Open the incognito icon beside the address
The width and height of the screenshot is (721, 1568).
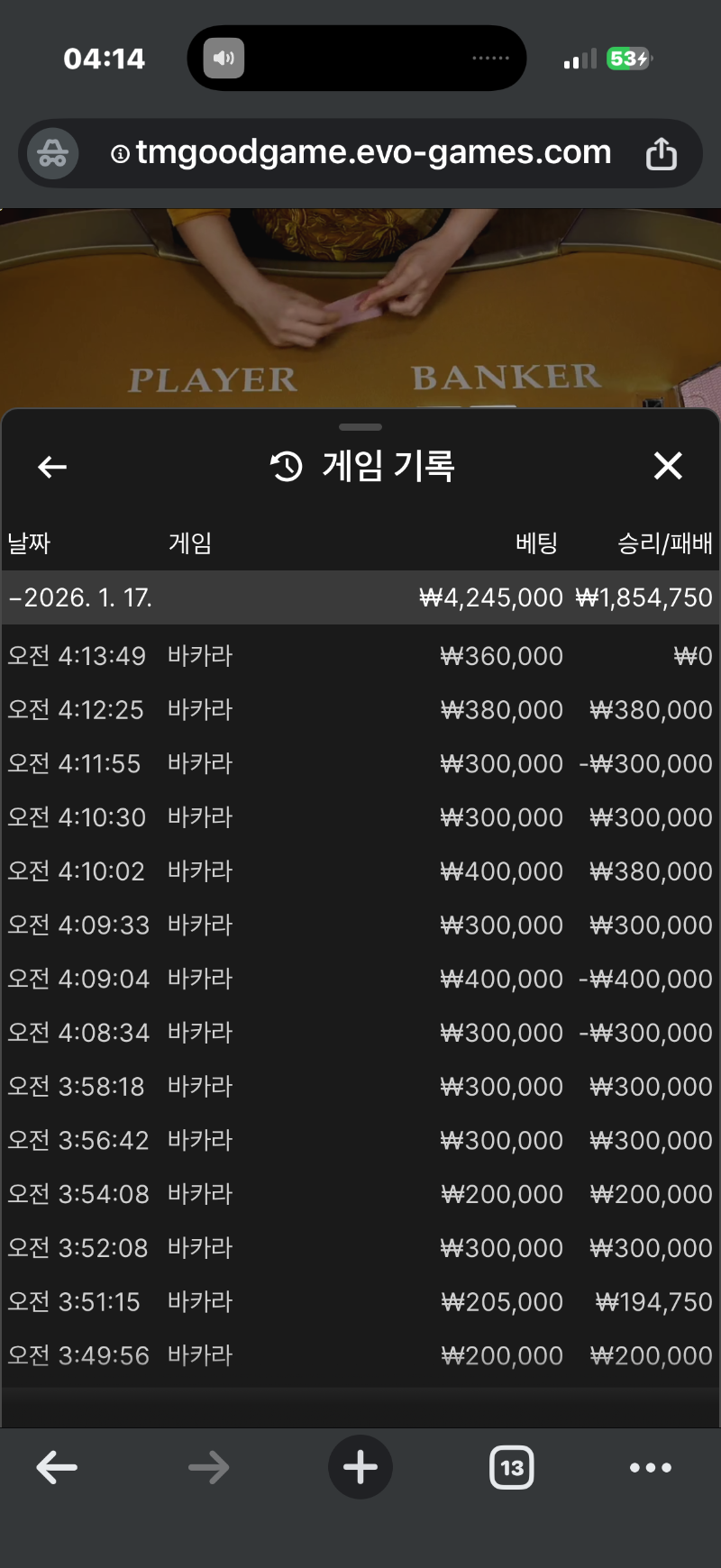tap(52, 154)
